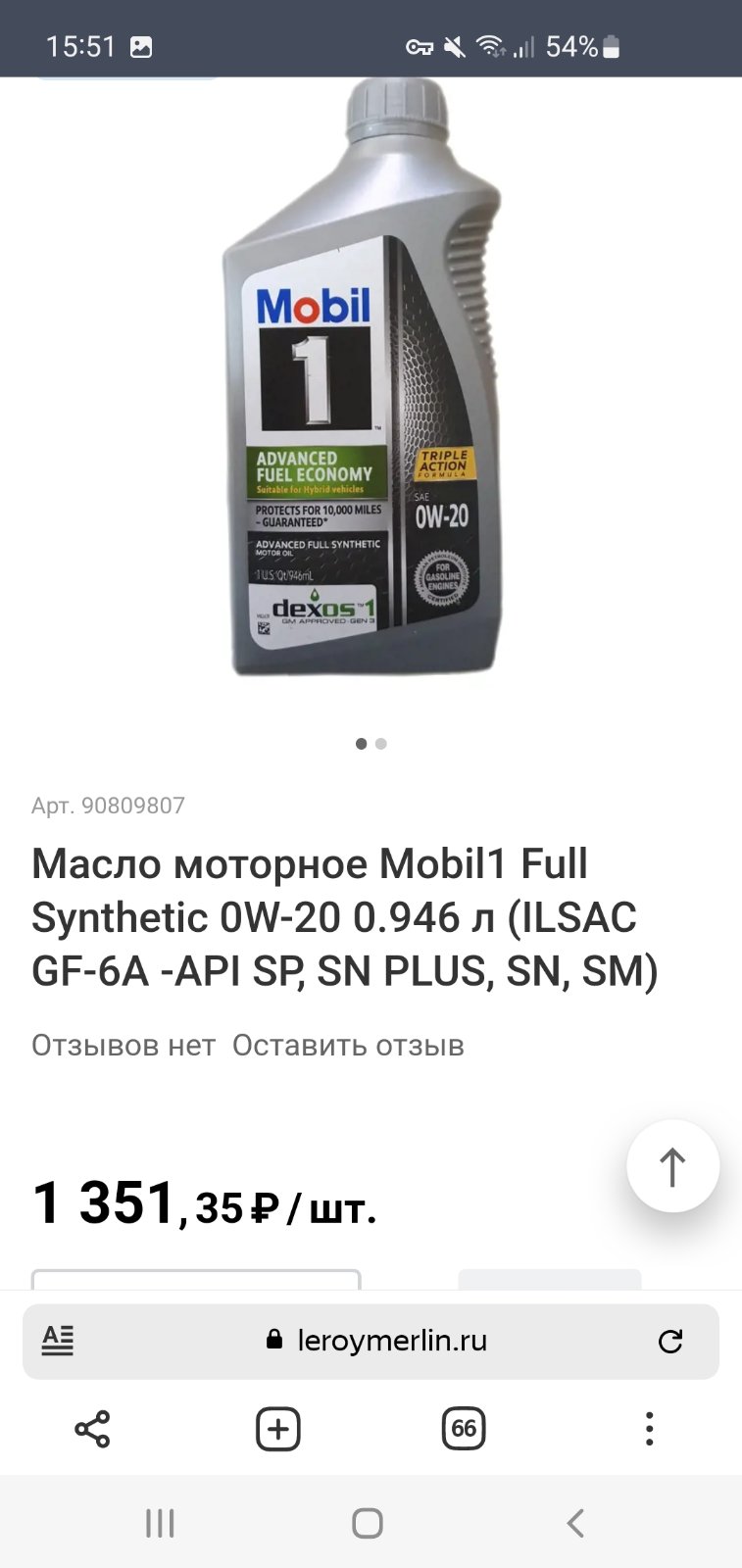This screenshot has height=1568, width=742.
Task: Reload the page
Action: [670, 1341]
